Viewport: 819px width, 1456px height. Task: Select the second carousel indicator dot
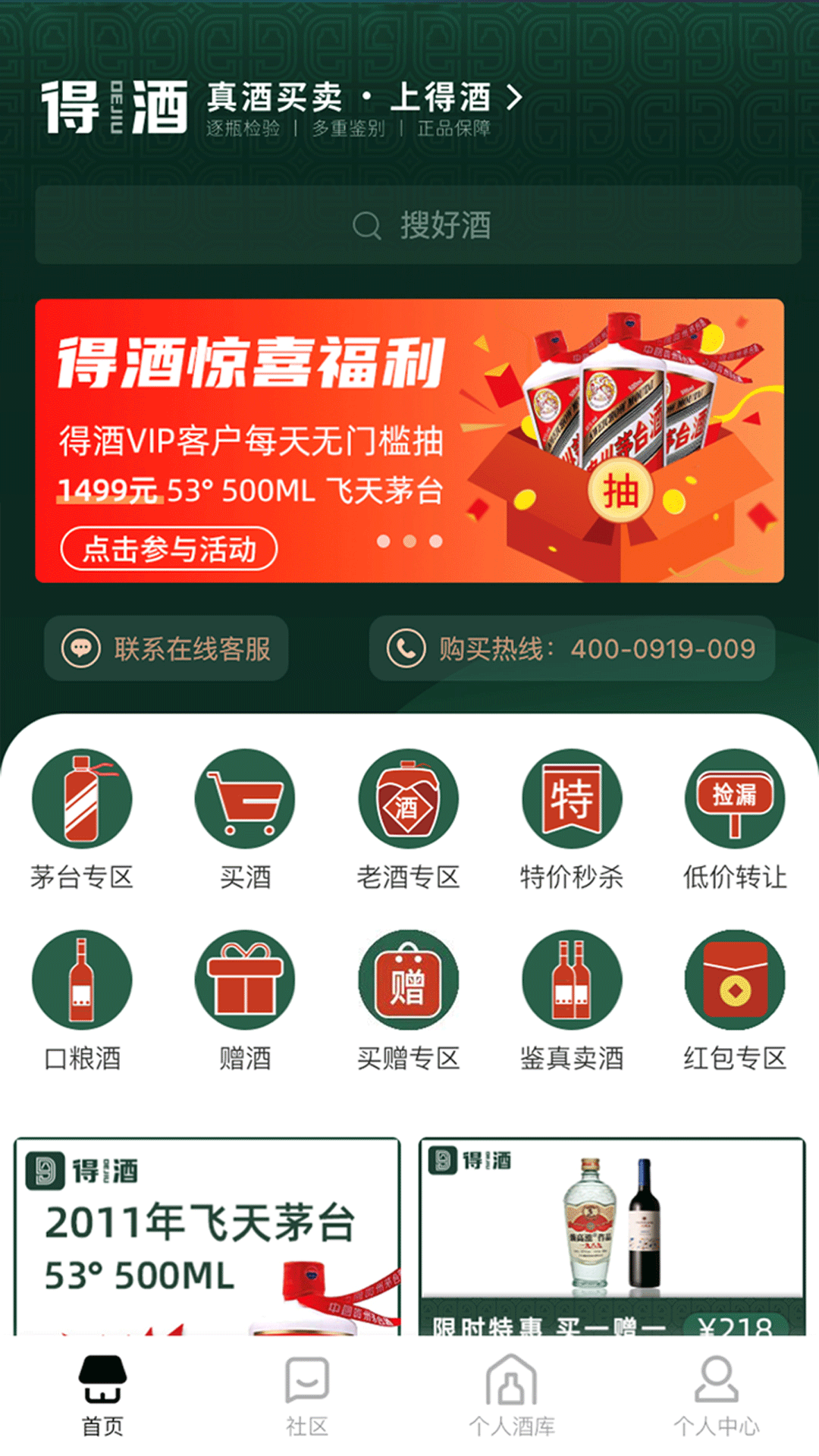(x=409, y=540)
